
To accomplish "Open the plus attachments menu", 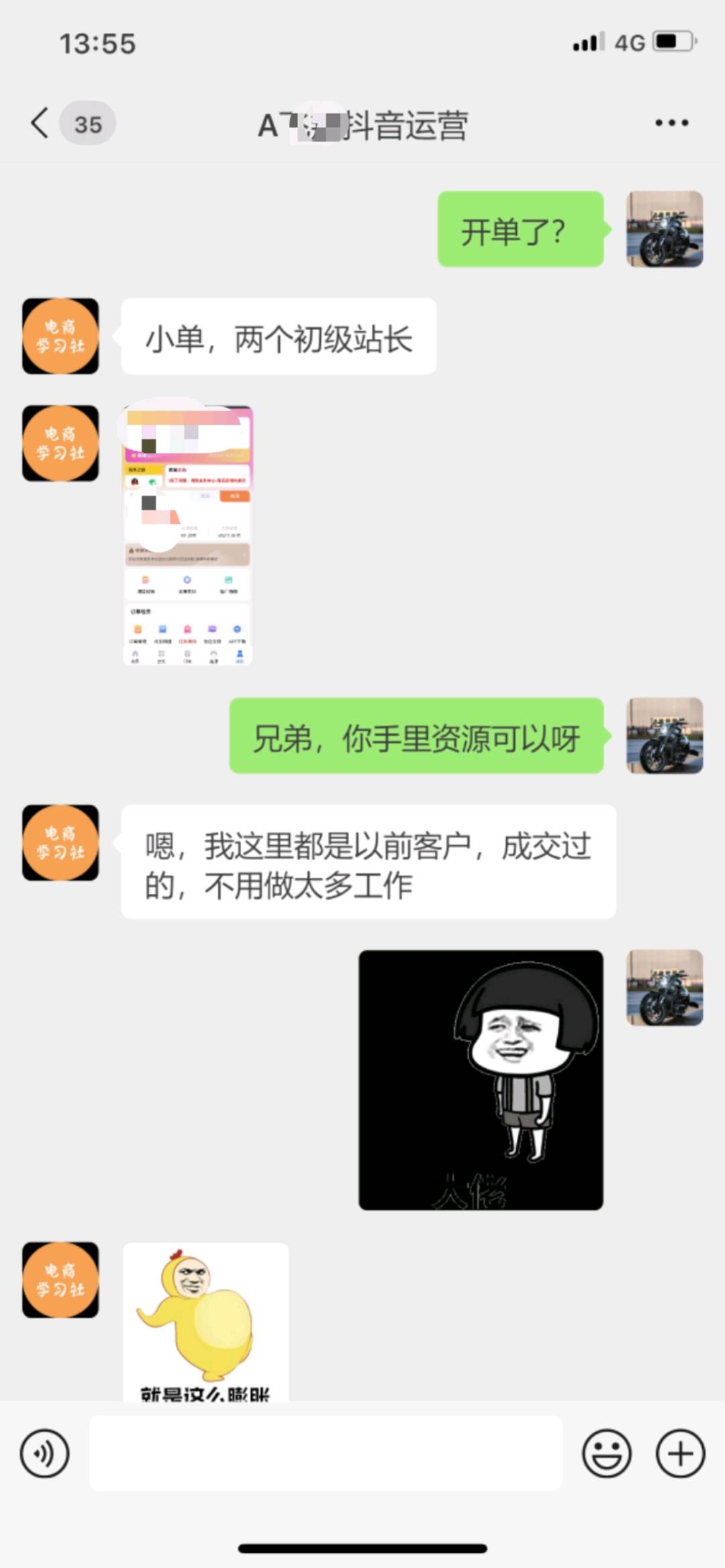I will (x=679, y=1453).
